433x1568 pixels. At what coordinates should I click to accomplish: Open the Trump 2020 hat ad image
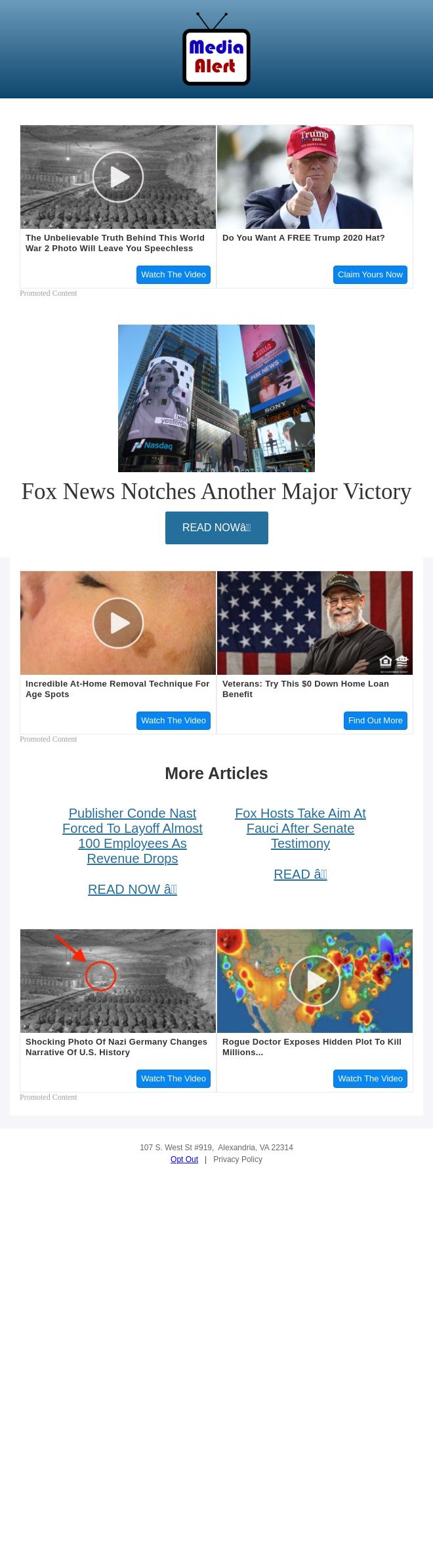315,177
